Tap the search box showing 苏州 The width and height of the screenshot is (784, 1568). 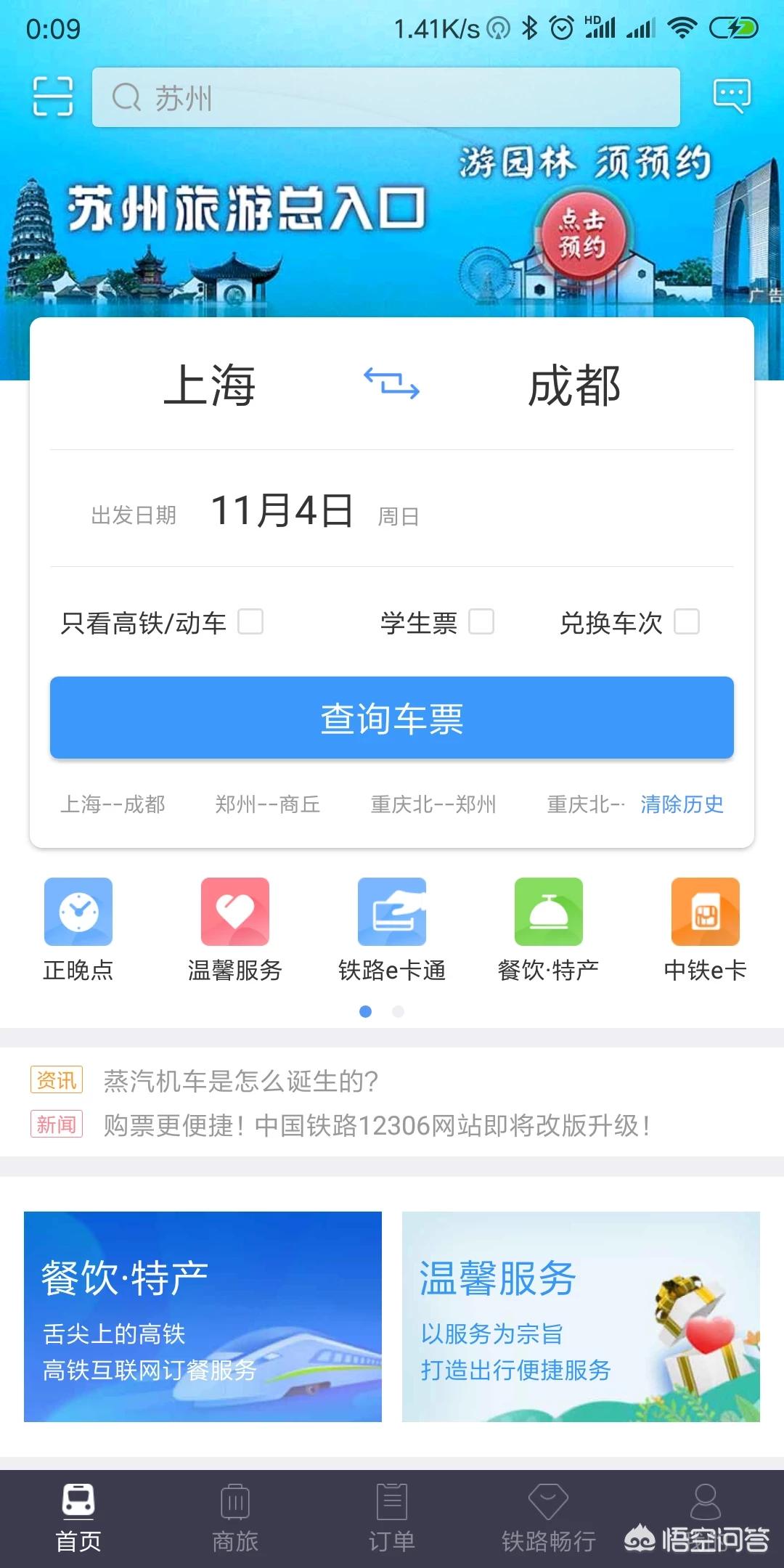click(385, 97)
